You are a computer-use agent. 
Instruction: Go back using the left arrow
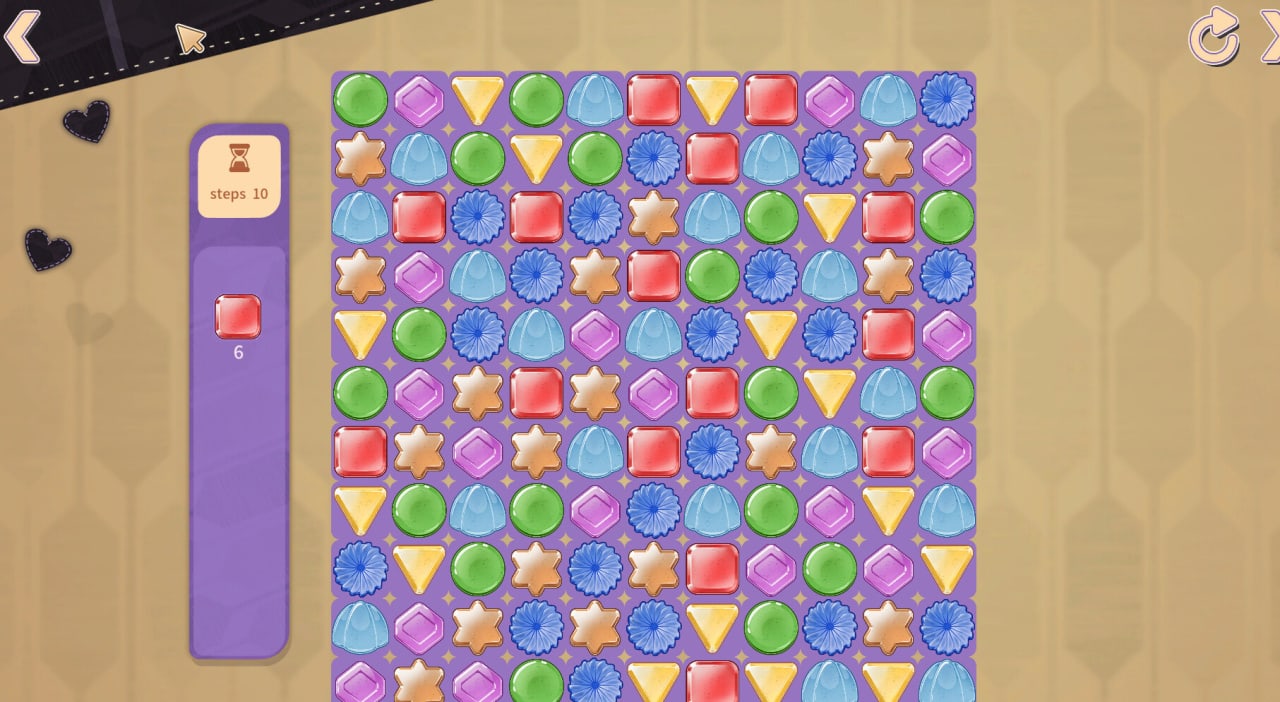click(x=22, y=37)
